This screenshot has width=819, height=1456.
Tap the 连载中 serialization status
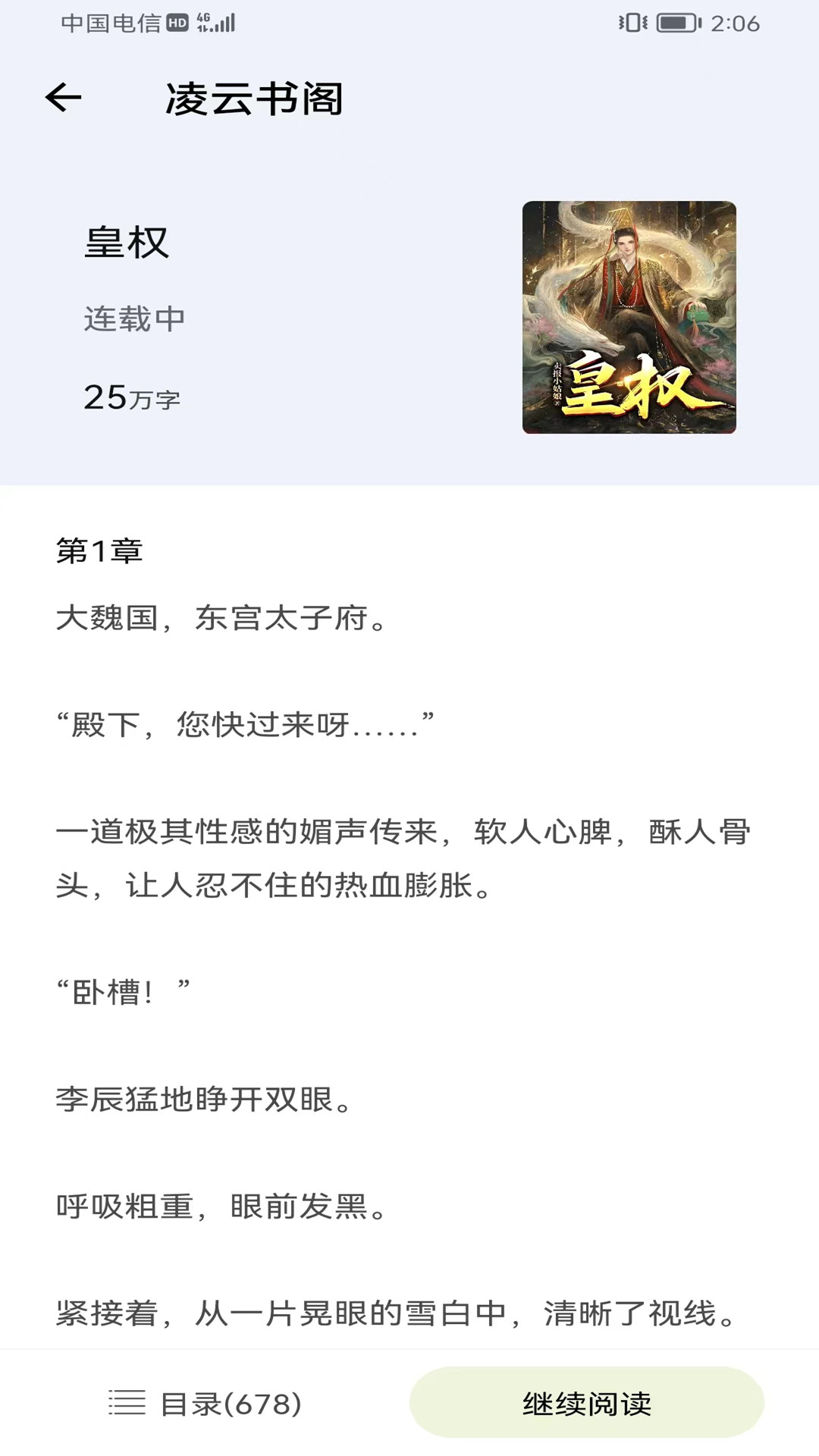[133, 320]
